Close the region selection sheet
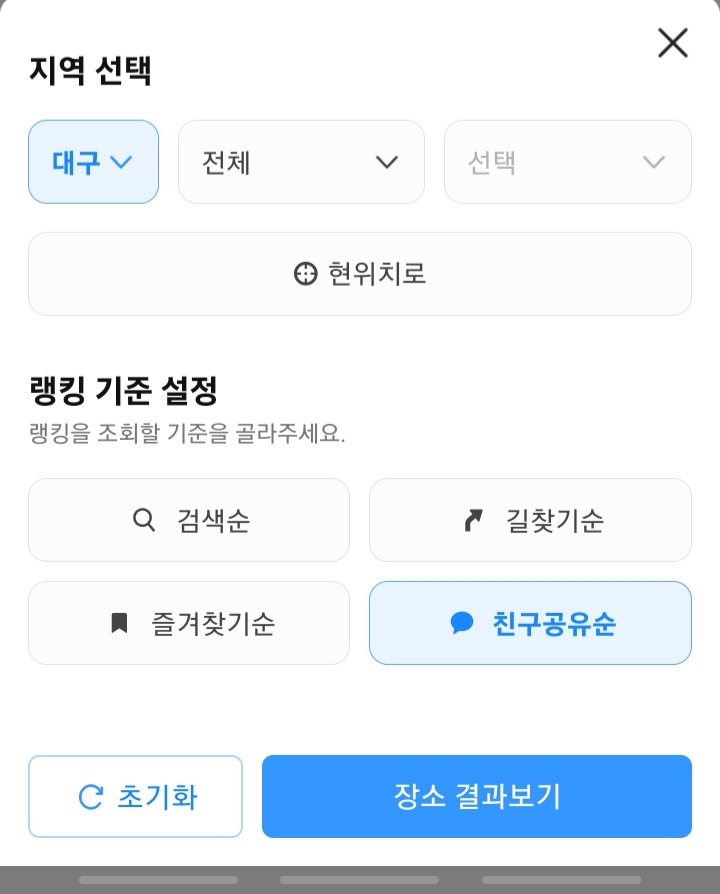Image resolution: width=720 pixels, height=894 pixels. point(673,43)
